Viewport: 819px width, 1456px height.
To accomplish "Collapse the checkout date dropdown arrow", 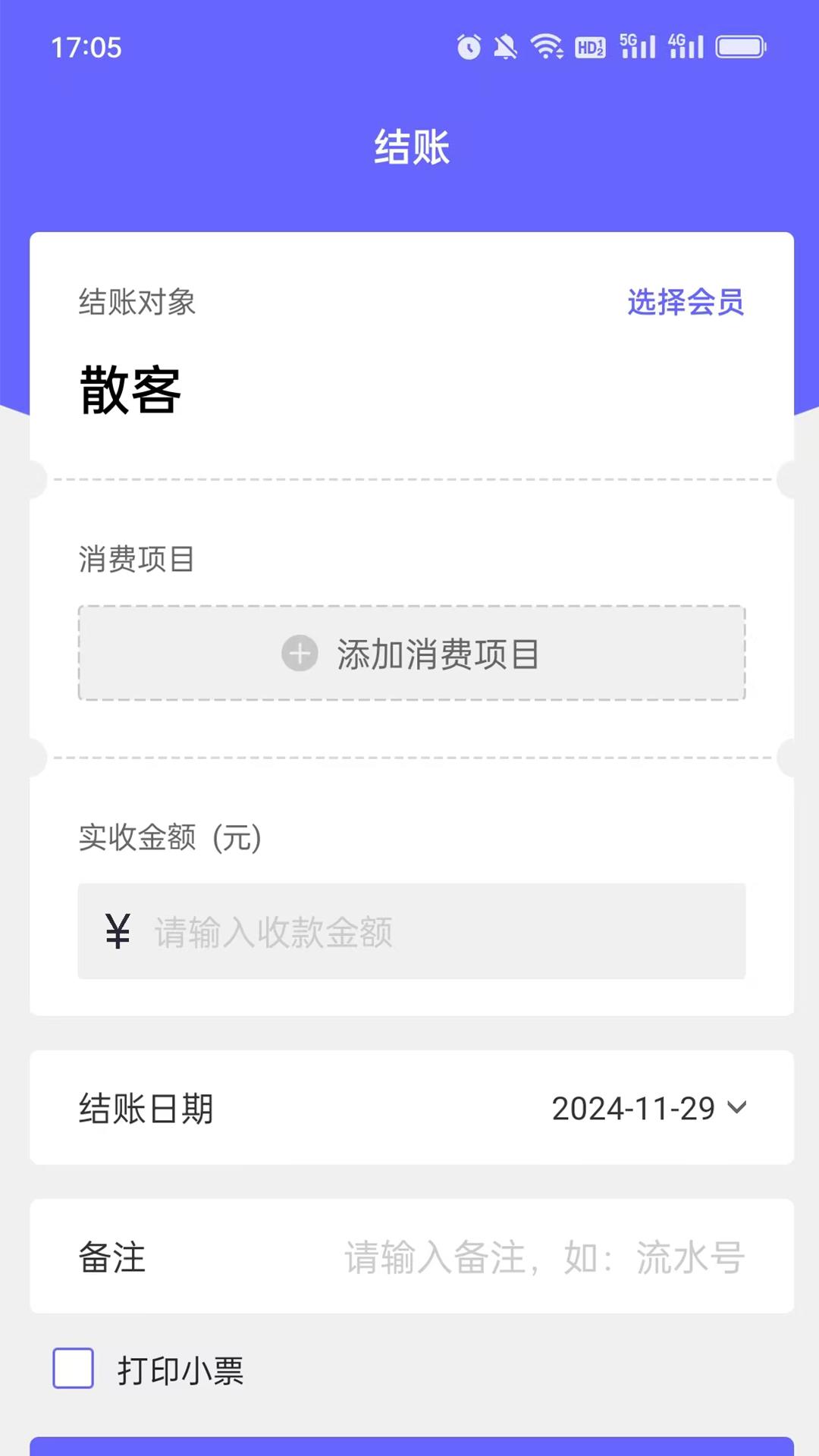I will pyautogui.click(x=736, y=1109).
